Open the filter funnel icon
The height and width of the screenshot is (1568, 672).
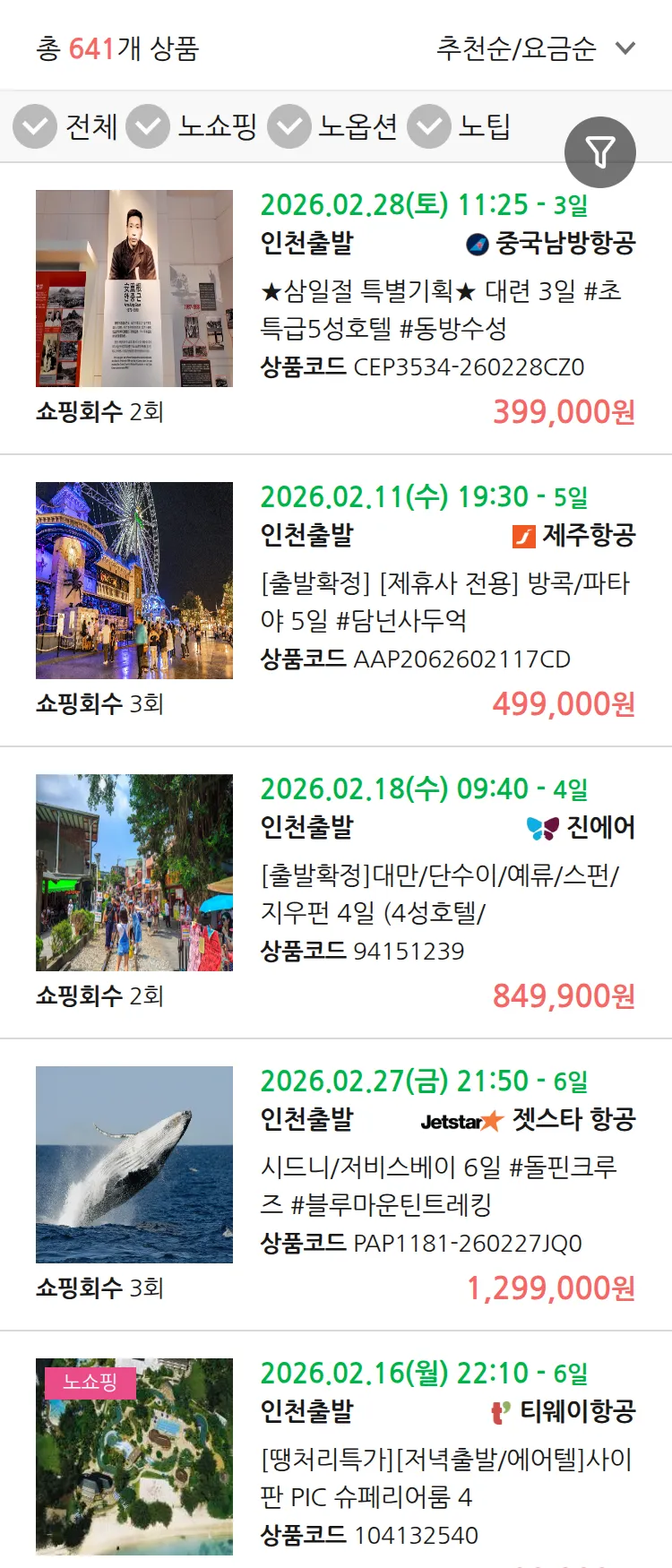click(x=599, y=151)
